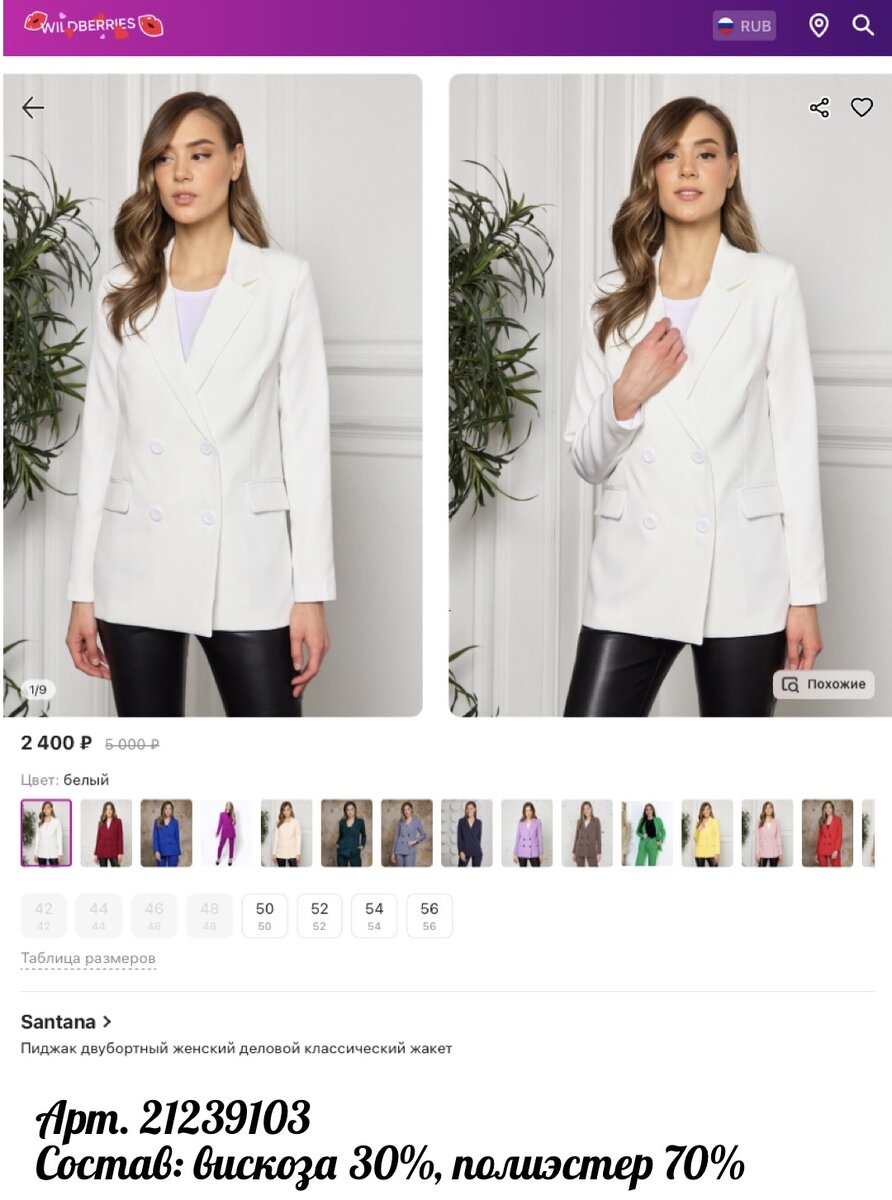Viewport: 892px width, 1200px height.
Task: Select size 54
Action: [x=374, y=914]
